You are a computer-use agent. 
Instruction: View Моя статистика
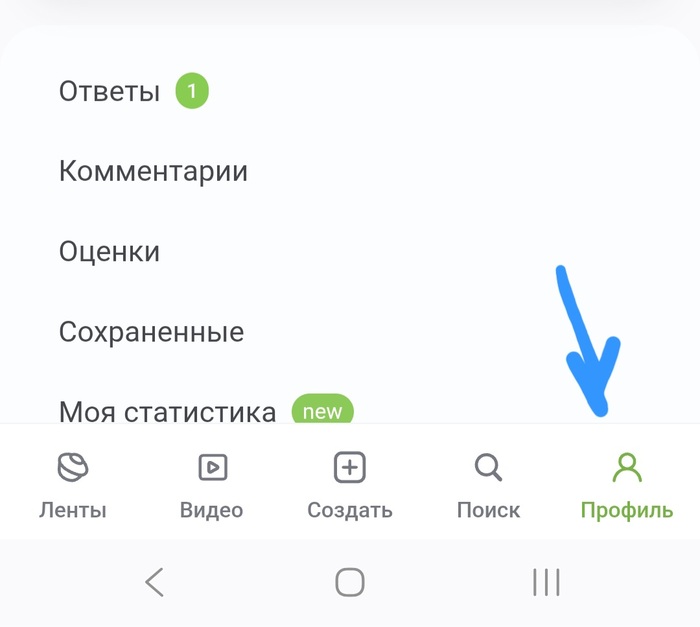(167, 410)
